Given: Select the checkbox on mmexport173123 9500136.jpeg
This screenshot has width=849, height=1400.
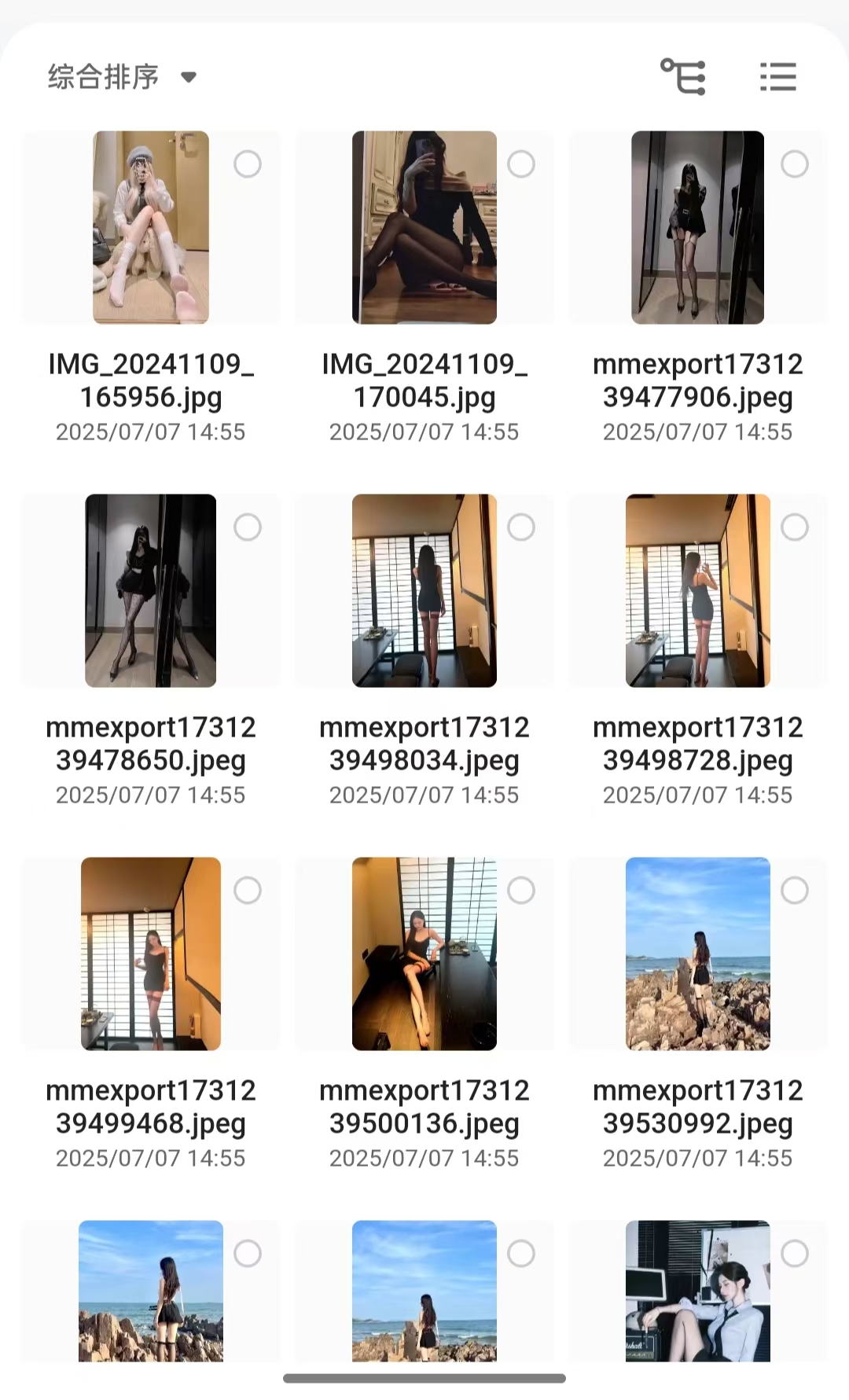Looking at the screenshot, I should point(520,891).
